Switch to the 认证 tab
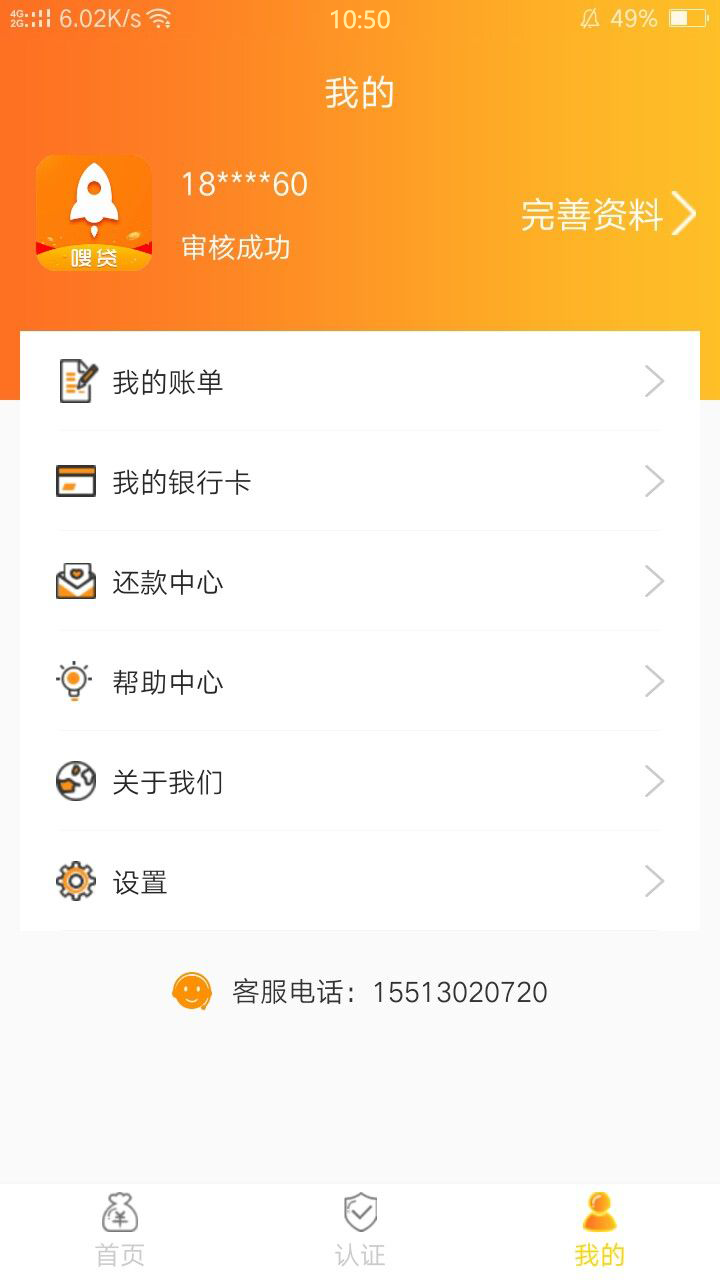The image size is (720, 1280). pyautogui.click(x=360, y=1231)
